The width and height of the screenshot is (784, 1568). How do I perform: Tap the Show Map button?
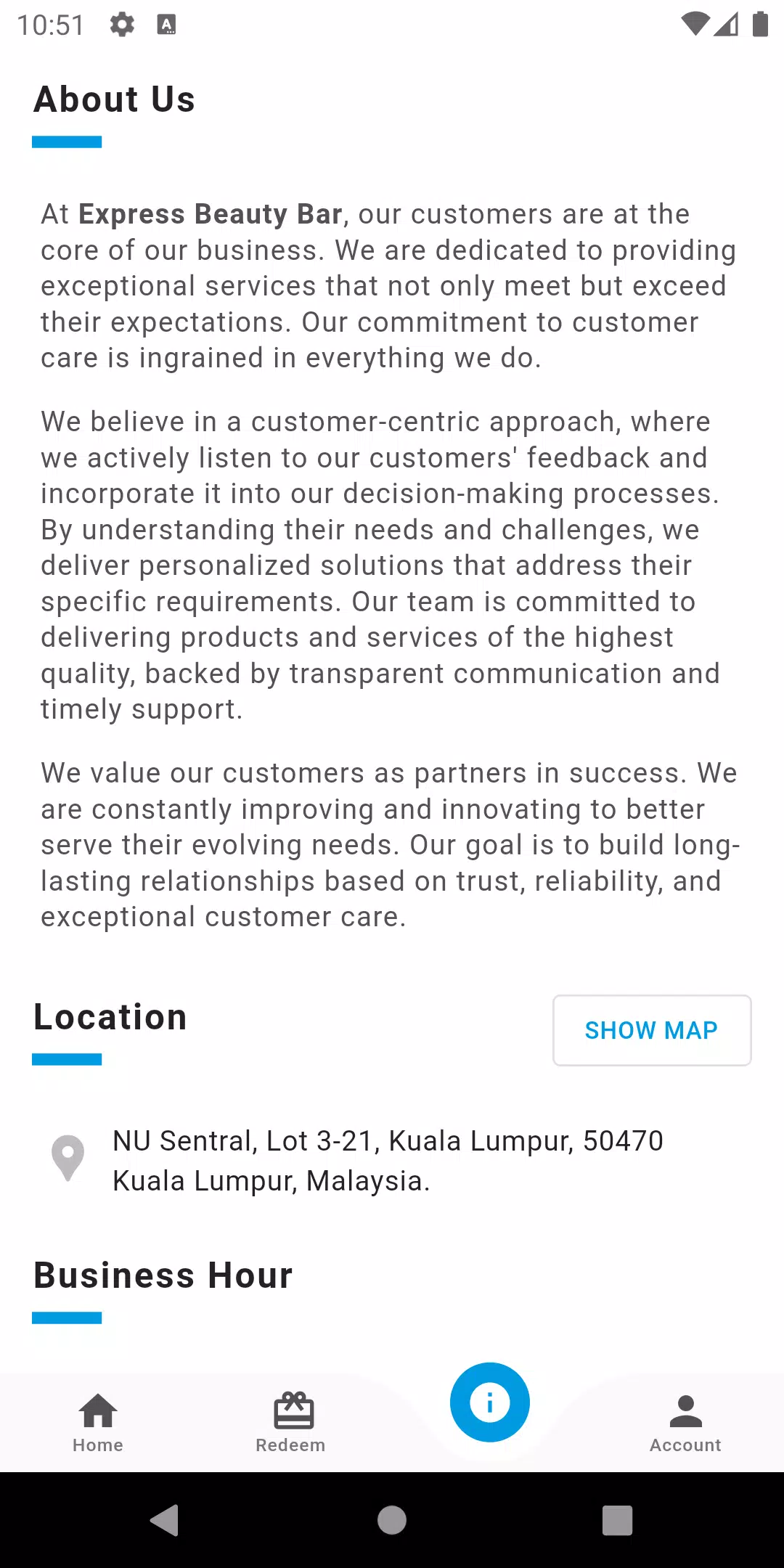click(651, 1030)
